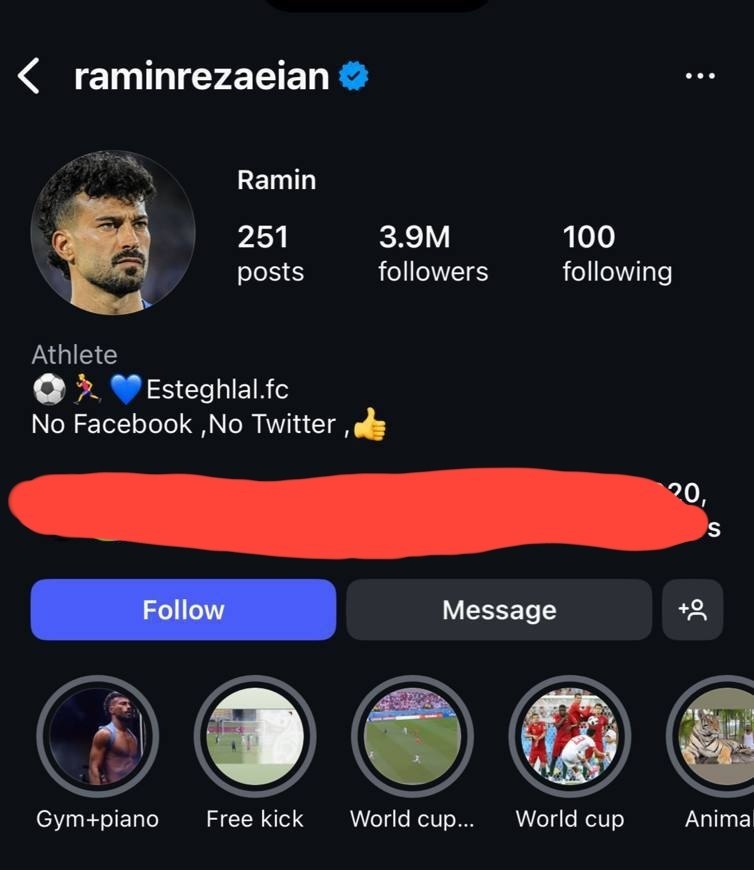
Task: Open the 'World cup...' story highlight
Action: (412, 738)
